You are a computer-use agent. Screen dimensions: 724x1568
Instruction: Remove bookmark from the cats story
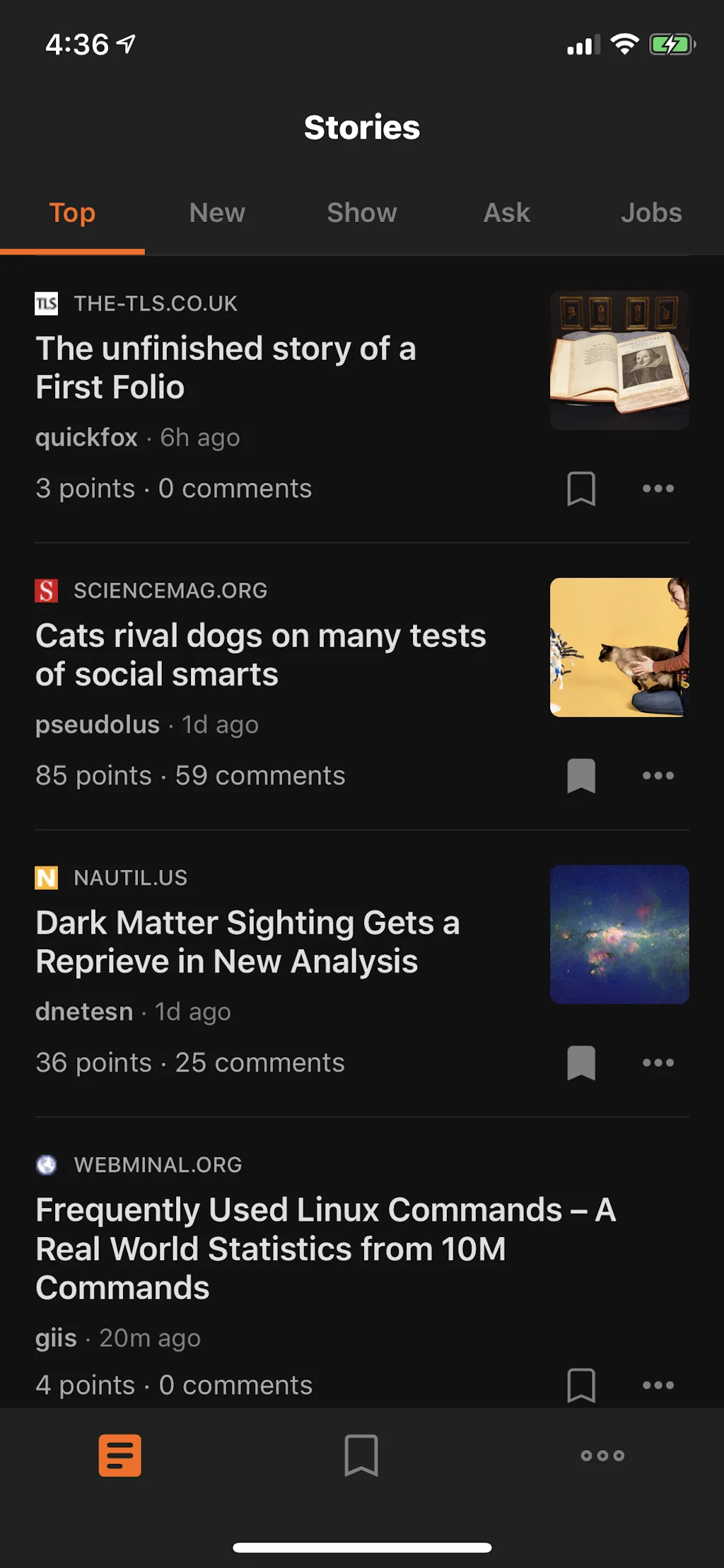point(581,775)
